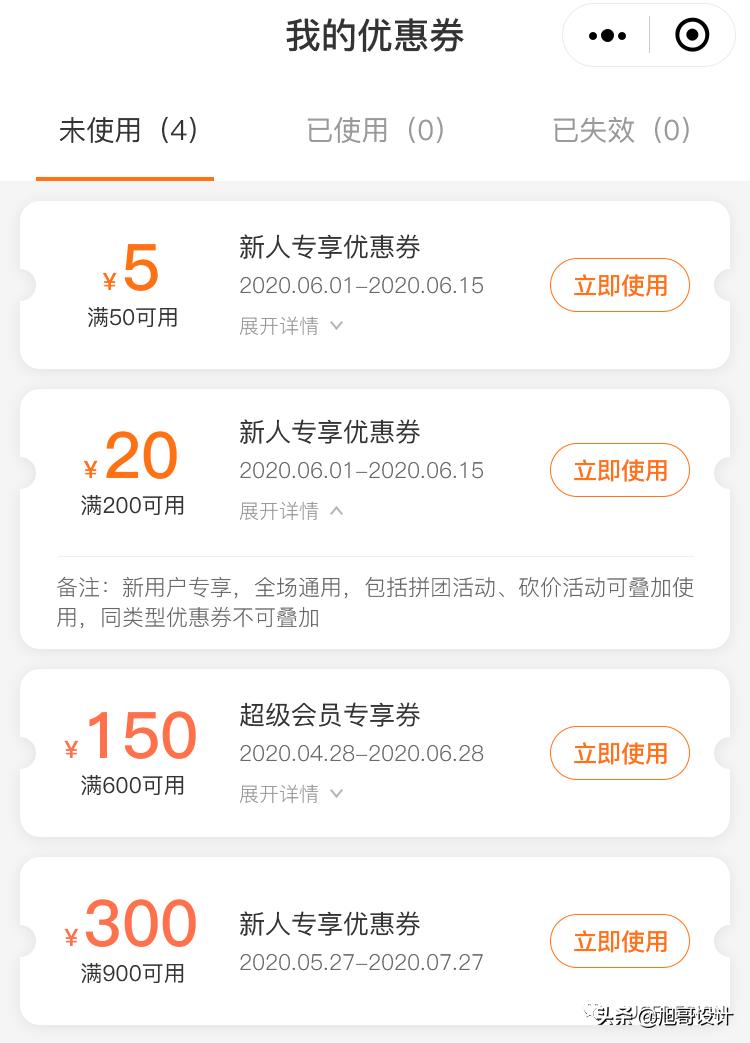
Task: Collapse details of the ¥20 coupon
Action: [x=279, y=510]
